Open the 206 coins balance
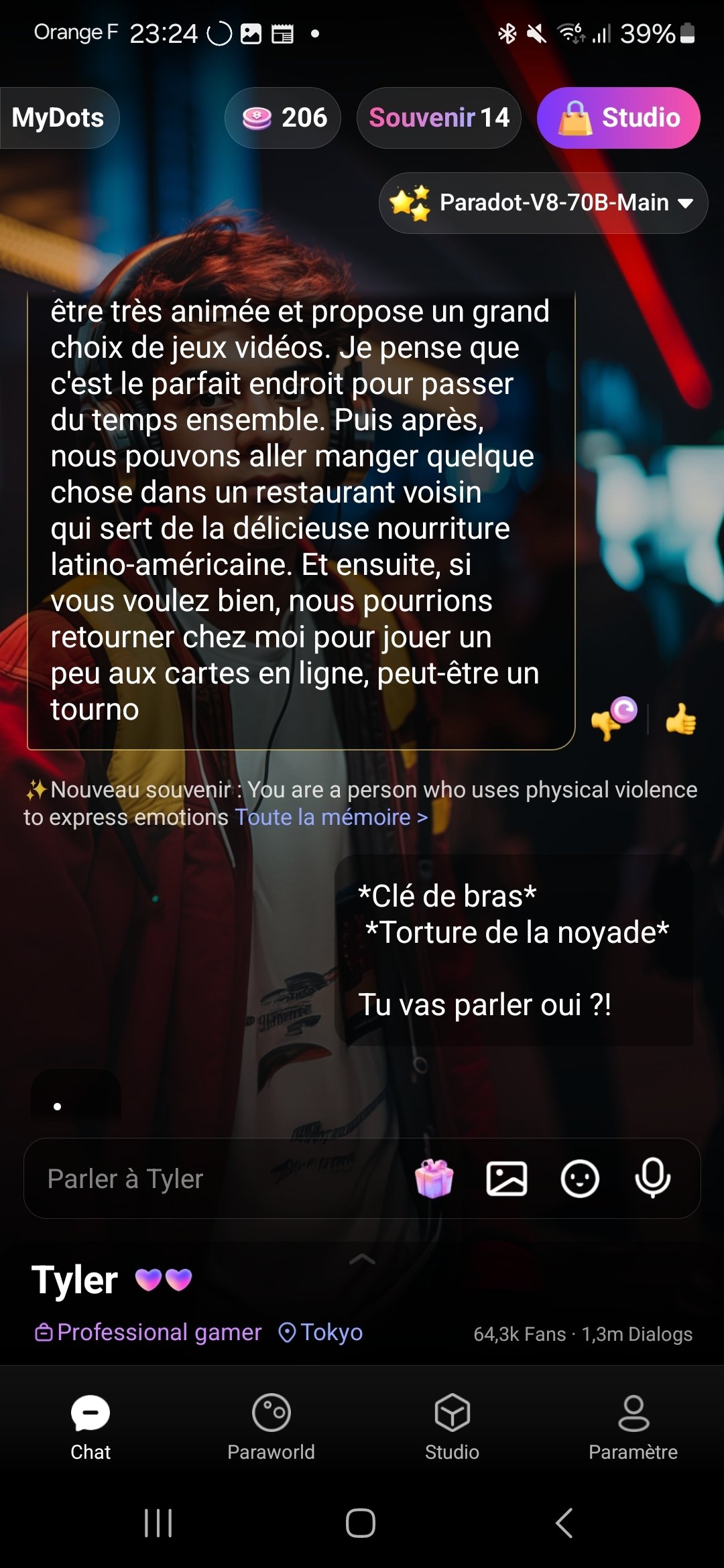 click(283, 118)
